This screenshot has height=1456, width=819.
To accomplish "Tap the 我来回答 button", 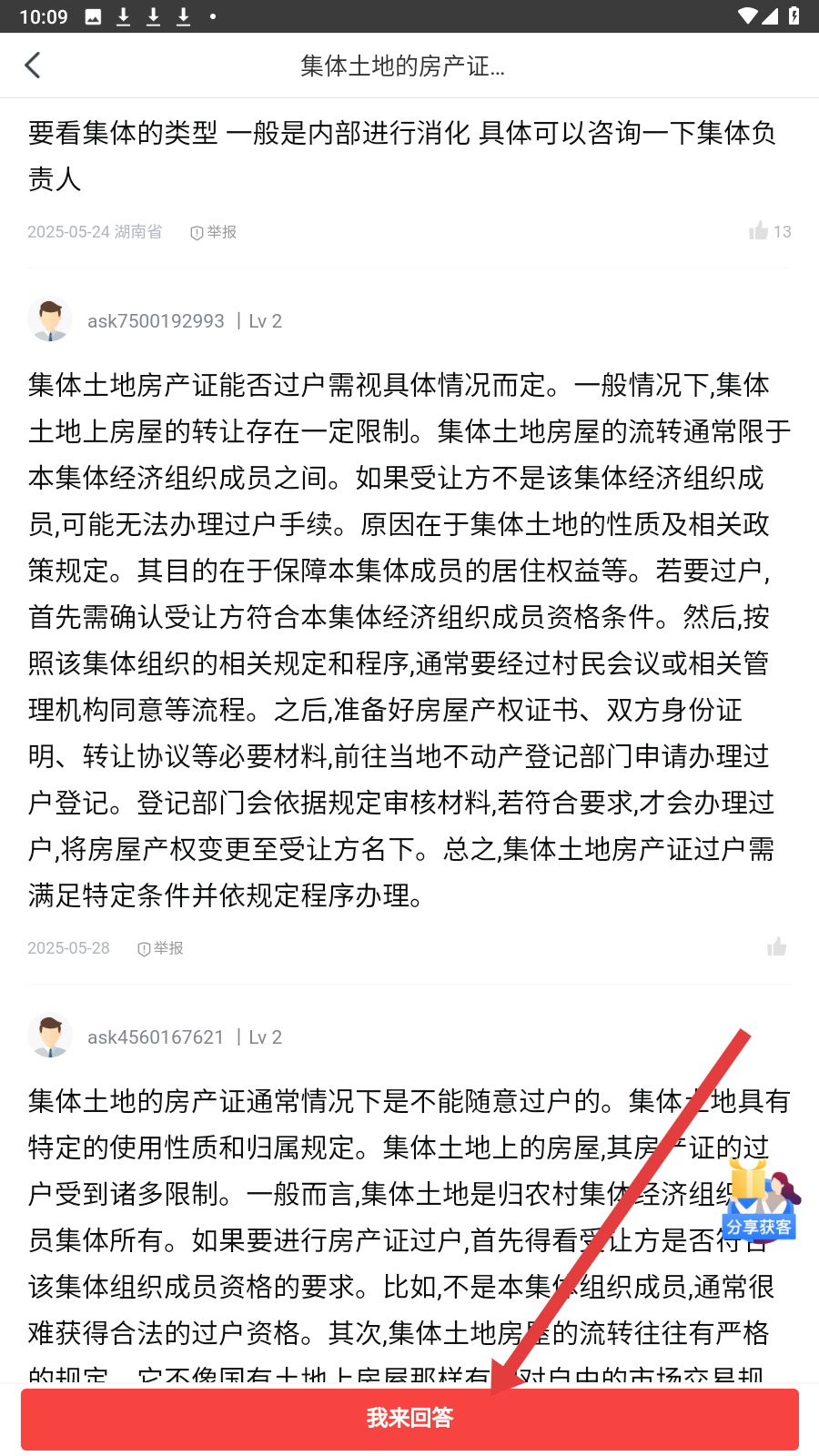I will pos(409,1418).
